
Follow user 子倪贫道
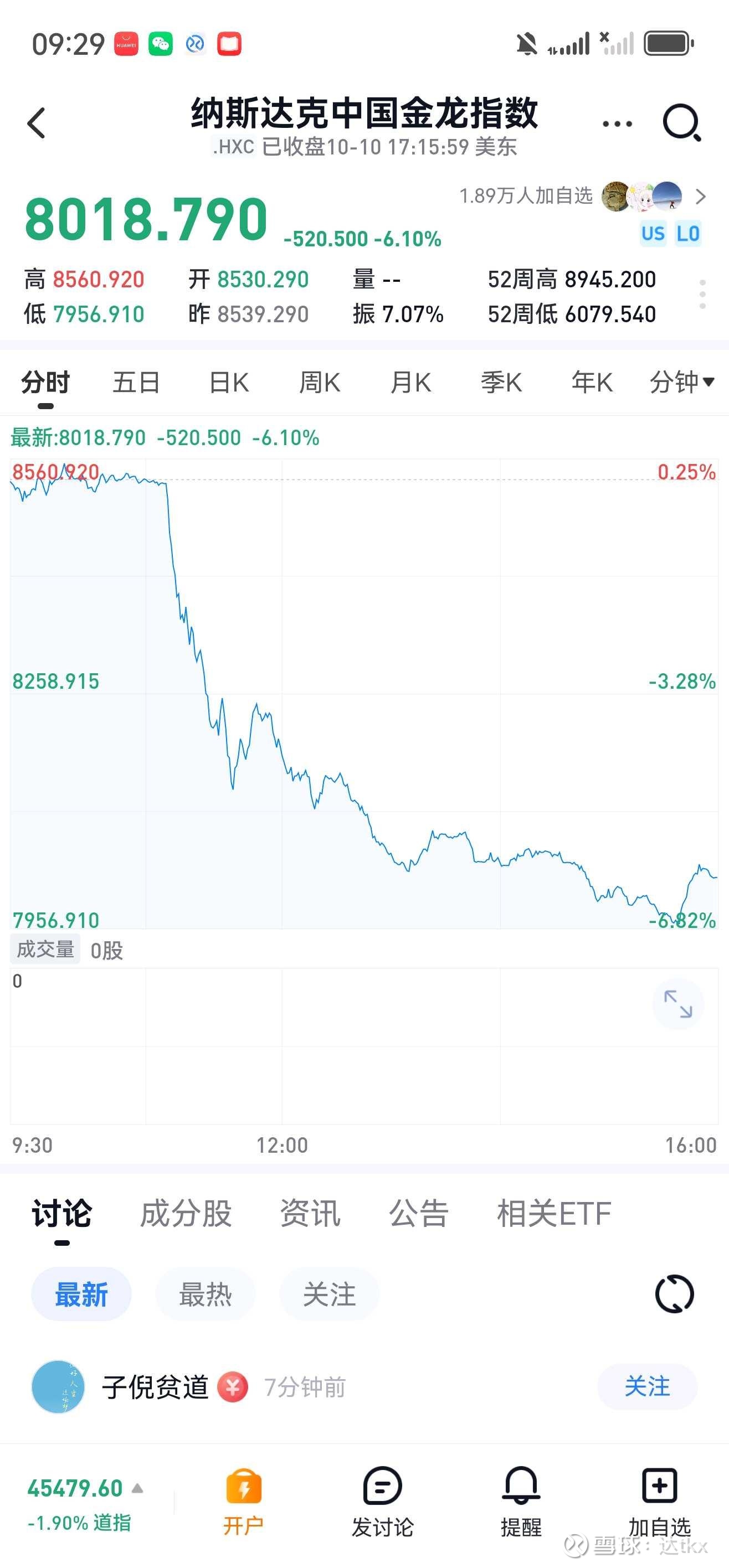[x=647, y=1386]
